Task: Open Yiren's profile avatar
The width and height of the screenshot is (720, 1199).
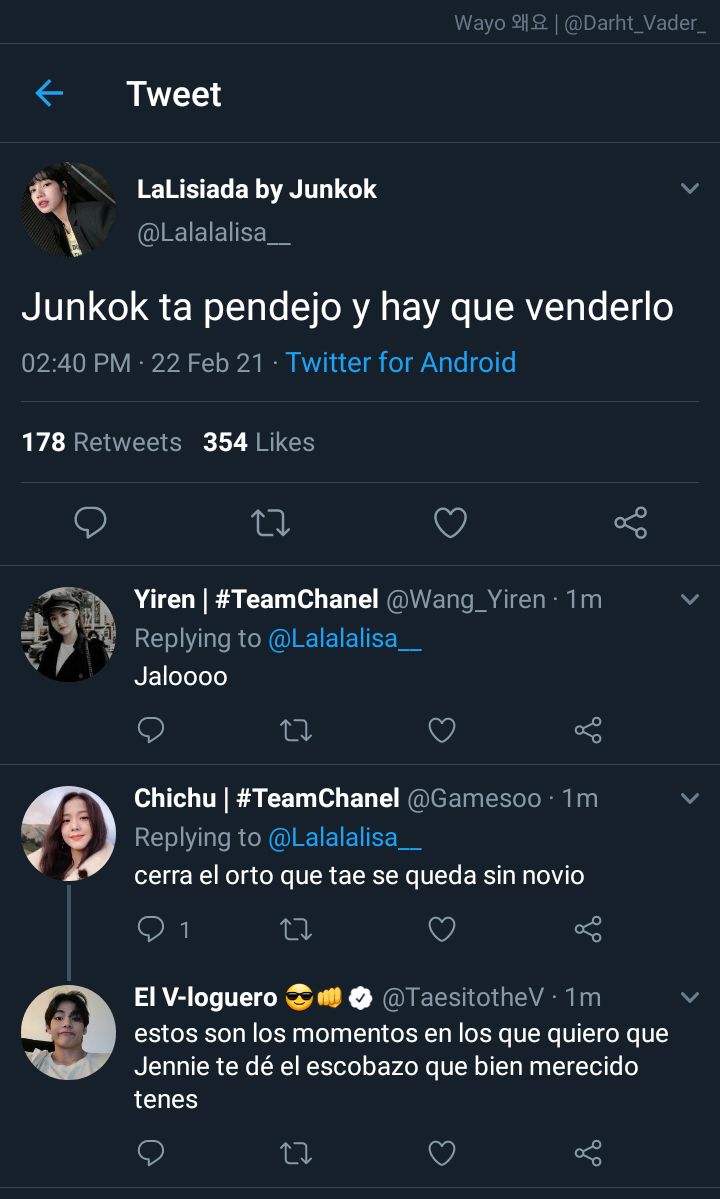Action: [68, 634]
